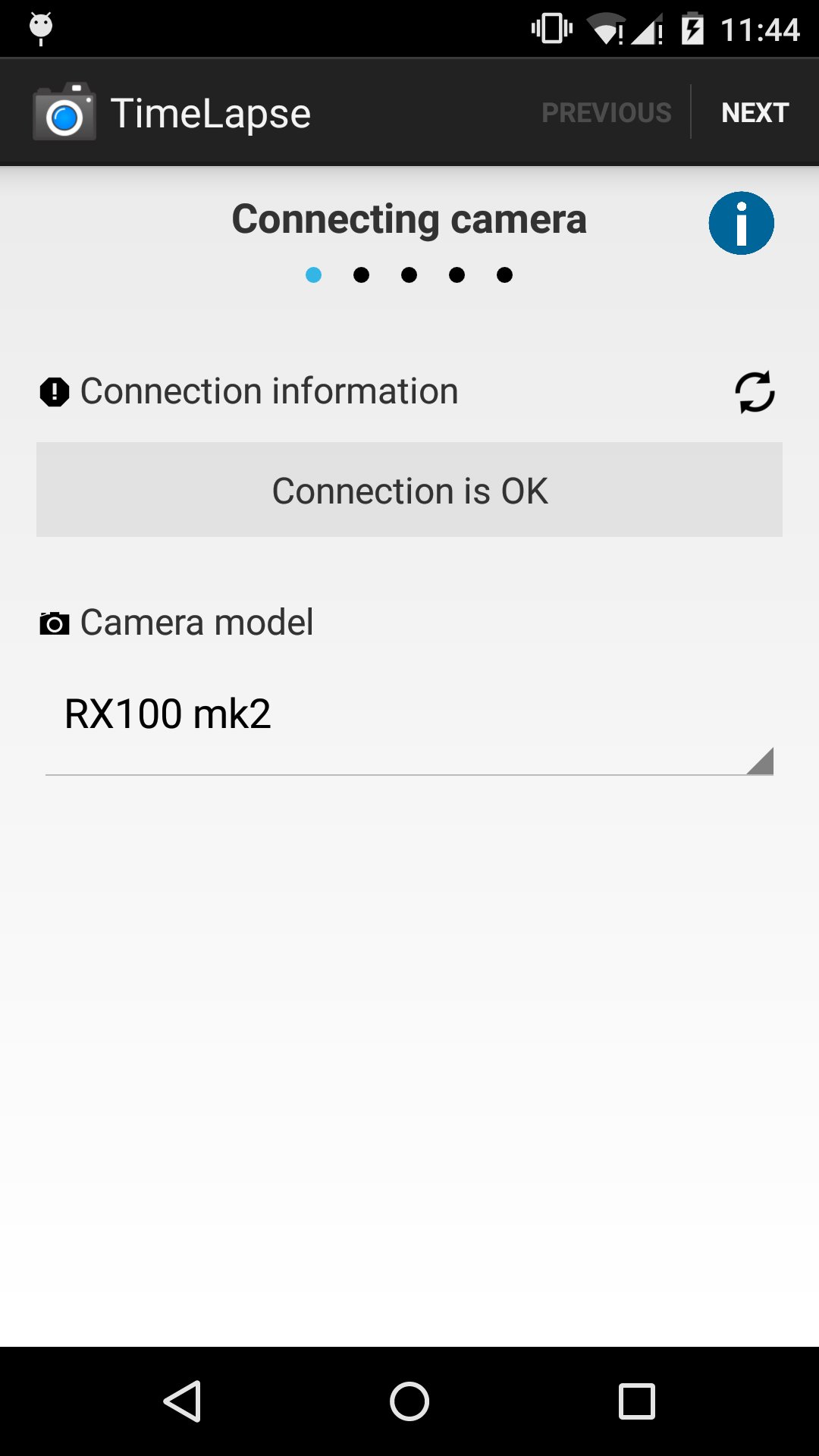Open the blue info icon

coord(741,223)
